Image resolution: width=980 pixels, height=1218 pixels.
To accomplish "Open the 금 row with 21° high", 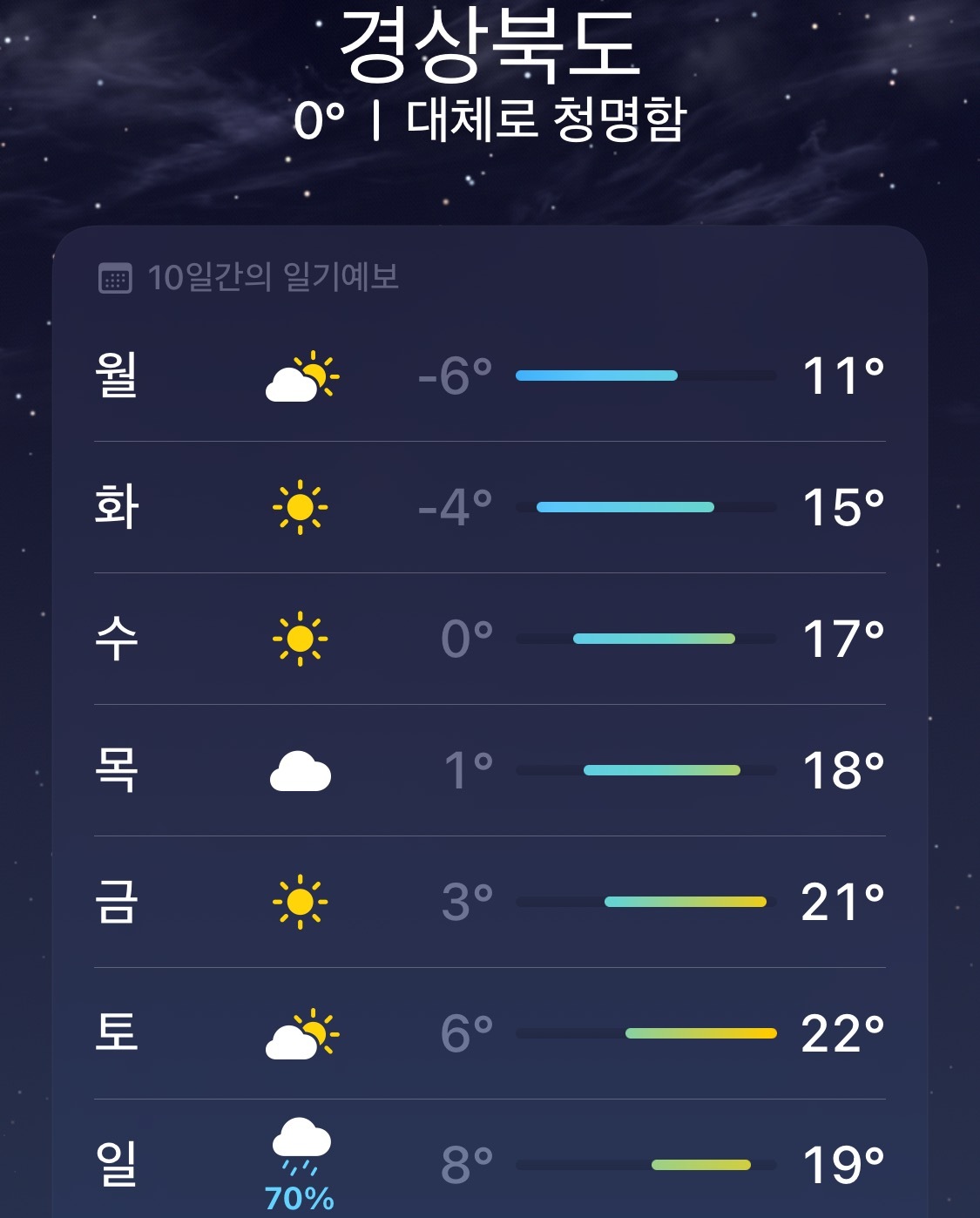I will pos(490,902).
